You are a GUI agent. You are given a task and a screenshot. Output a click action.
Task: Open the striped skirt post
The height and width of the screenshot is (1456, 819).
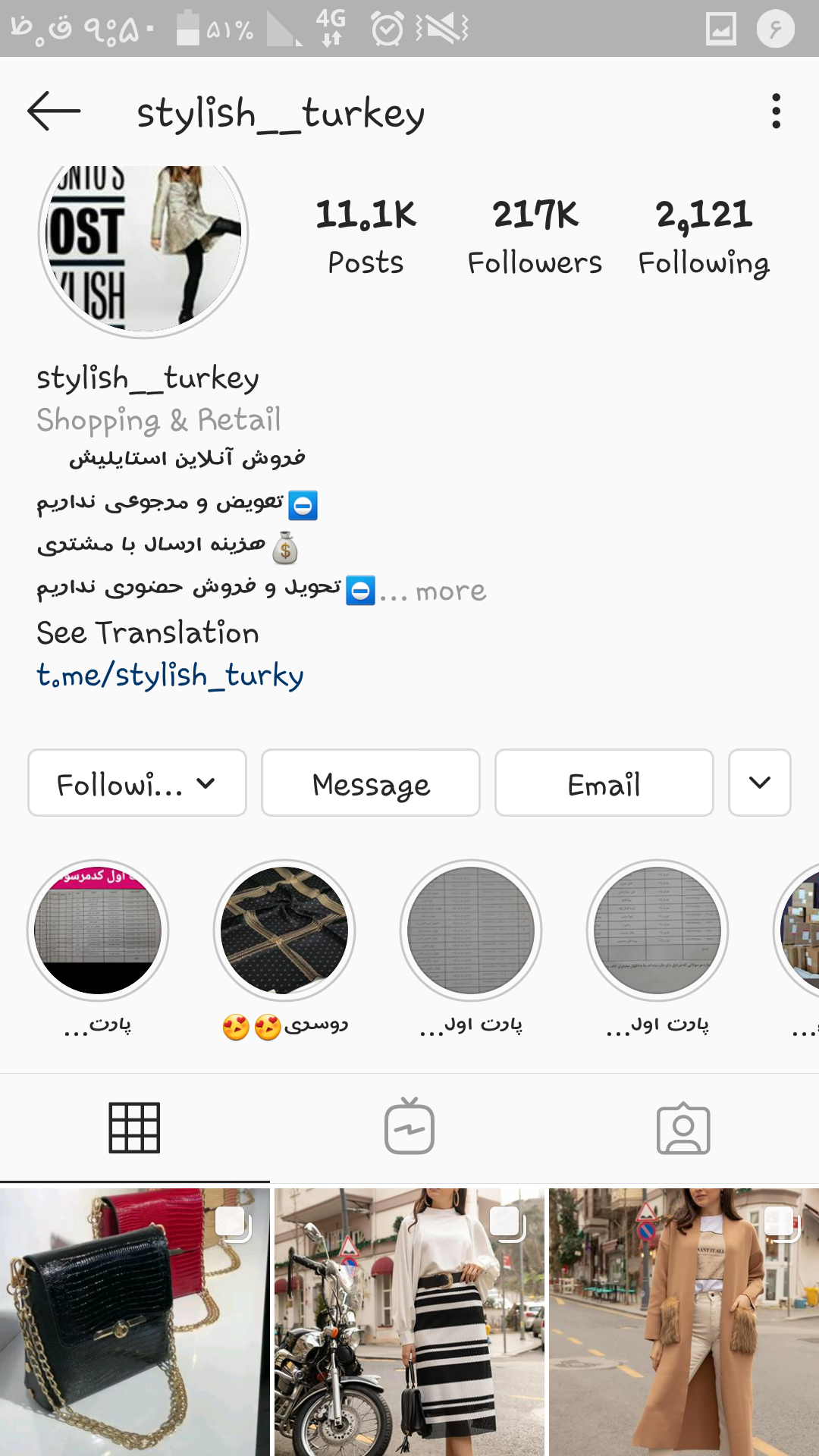(x=409, y=1321)
